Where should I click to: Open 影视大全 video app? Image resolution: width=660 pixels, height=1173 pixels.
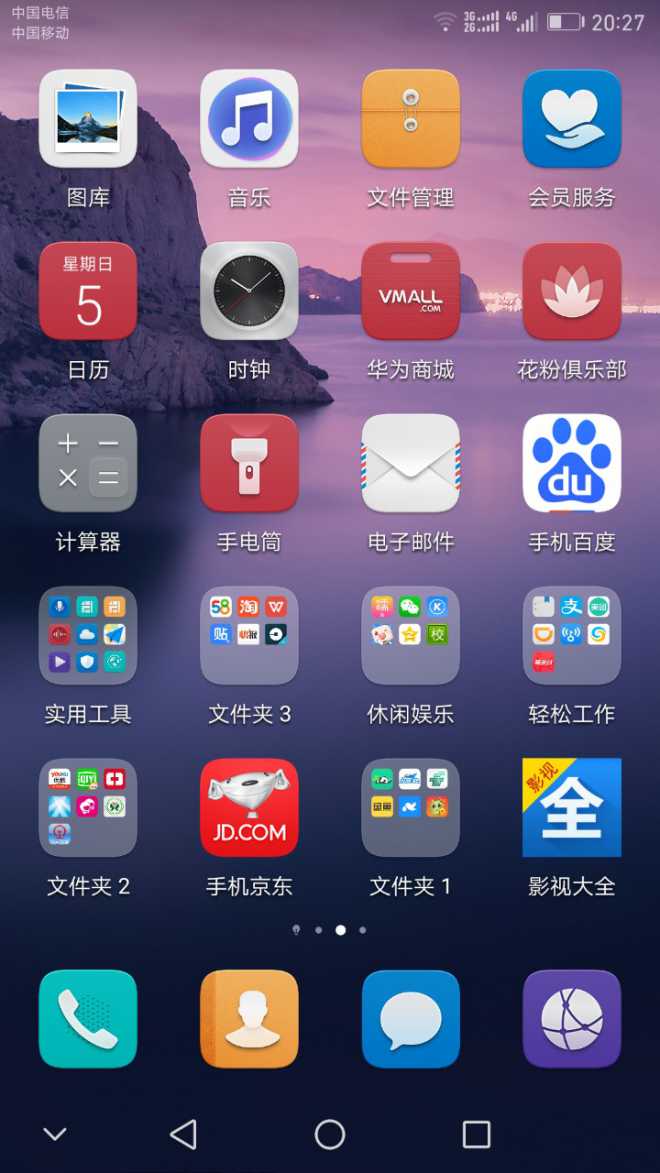(x=571, y=807)
